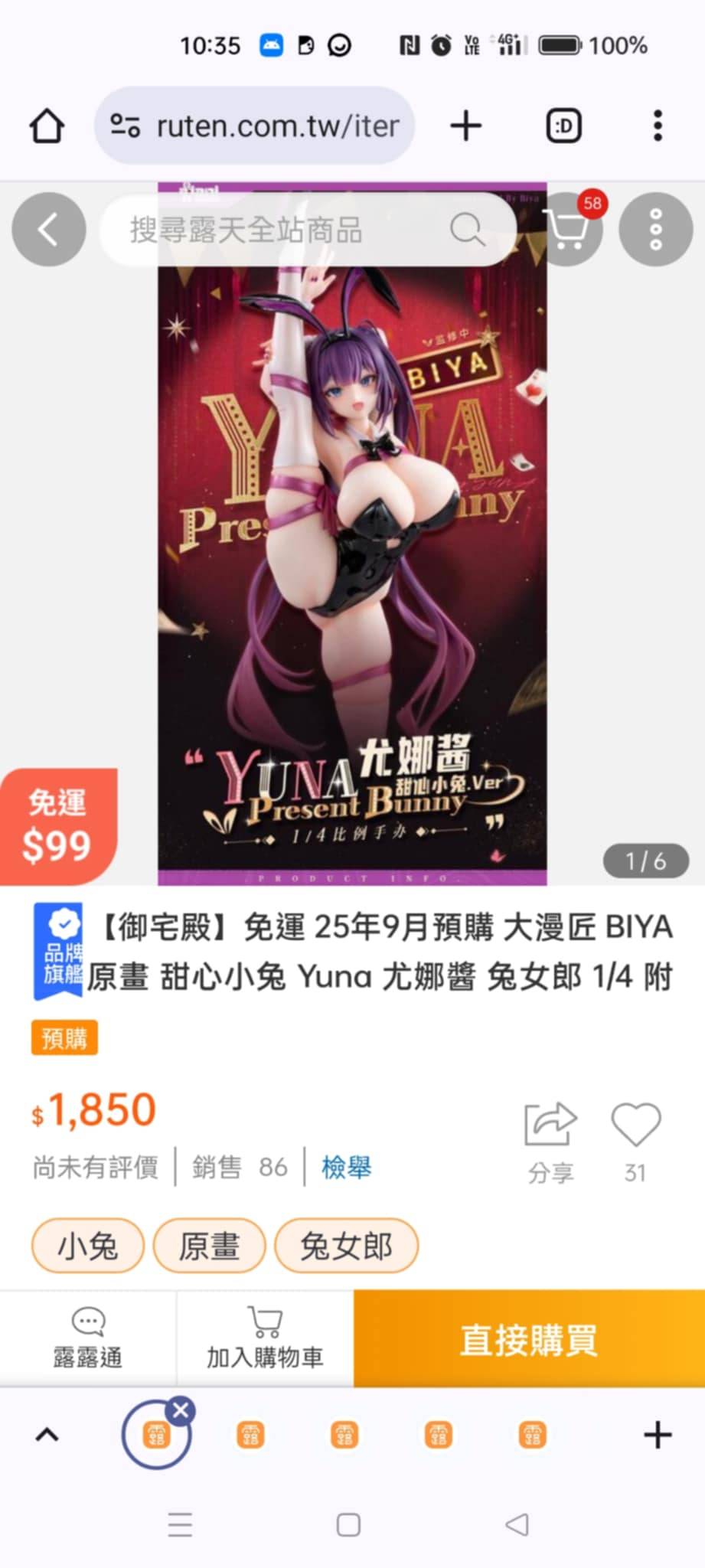705x1568 pixels.
Task: Open a new browser tab with plus
Action: tap(465, 126)
